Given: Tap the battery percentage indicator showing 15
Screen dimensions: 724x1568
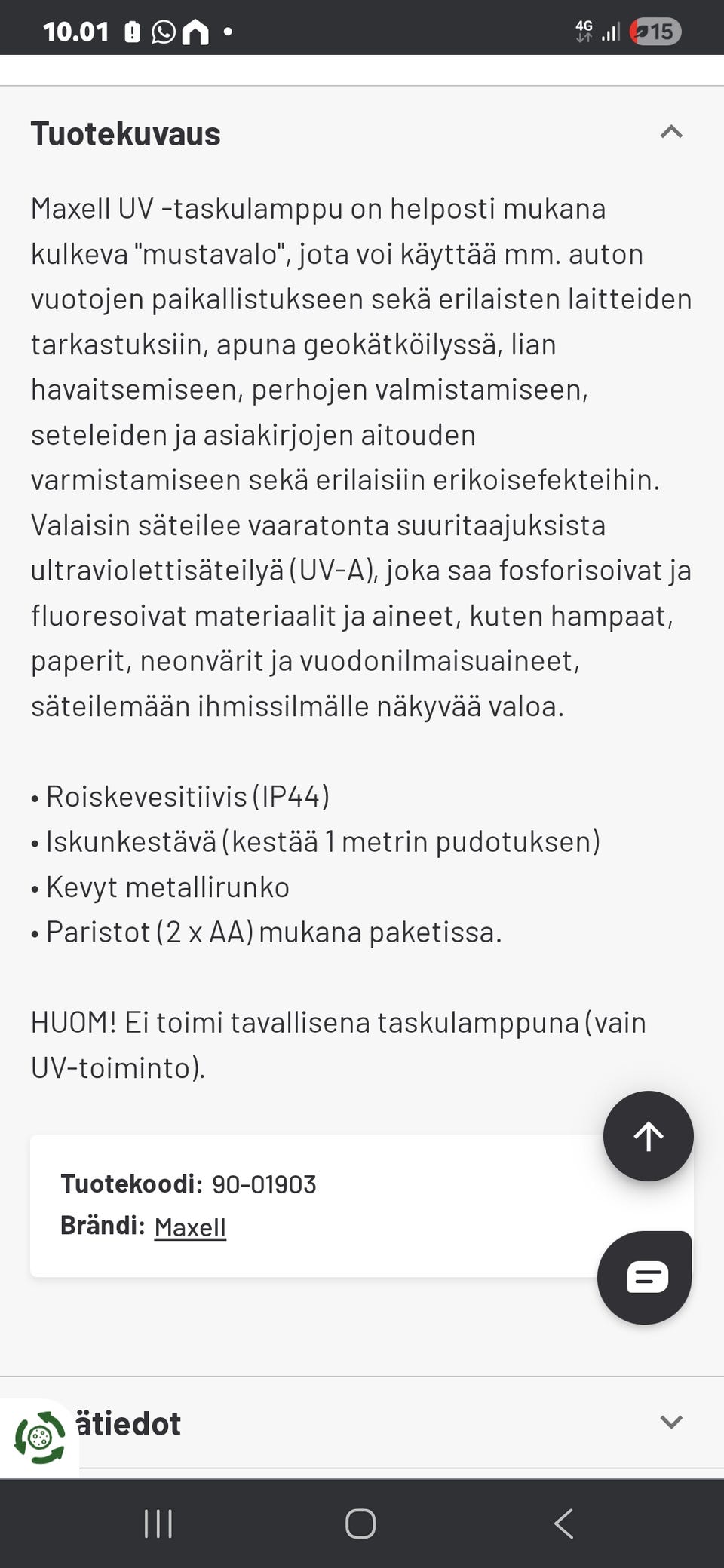Looking at the screenshot, I should (655, 30).
